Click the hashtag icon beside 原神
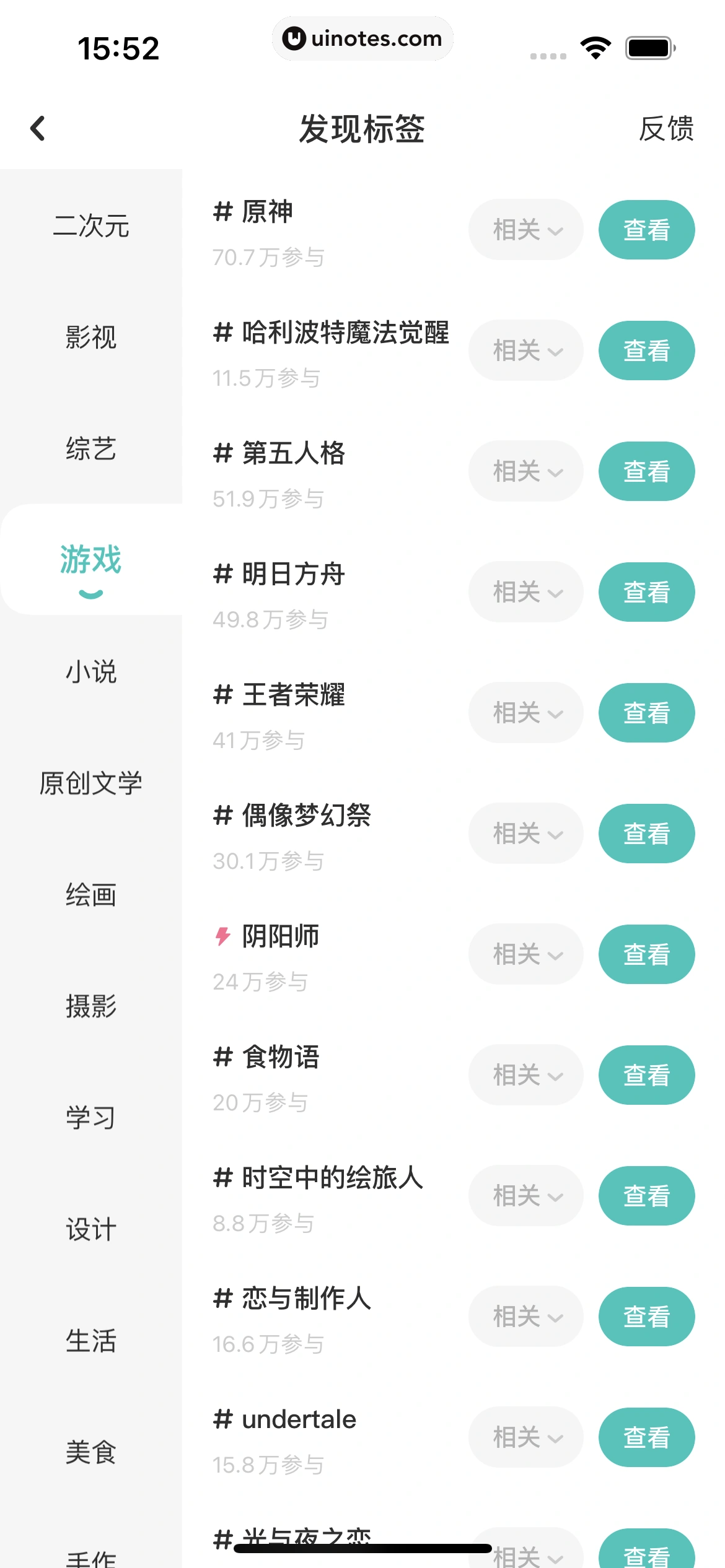 [222, 211]
